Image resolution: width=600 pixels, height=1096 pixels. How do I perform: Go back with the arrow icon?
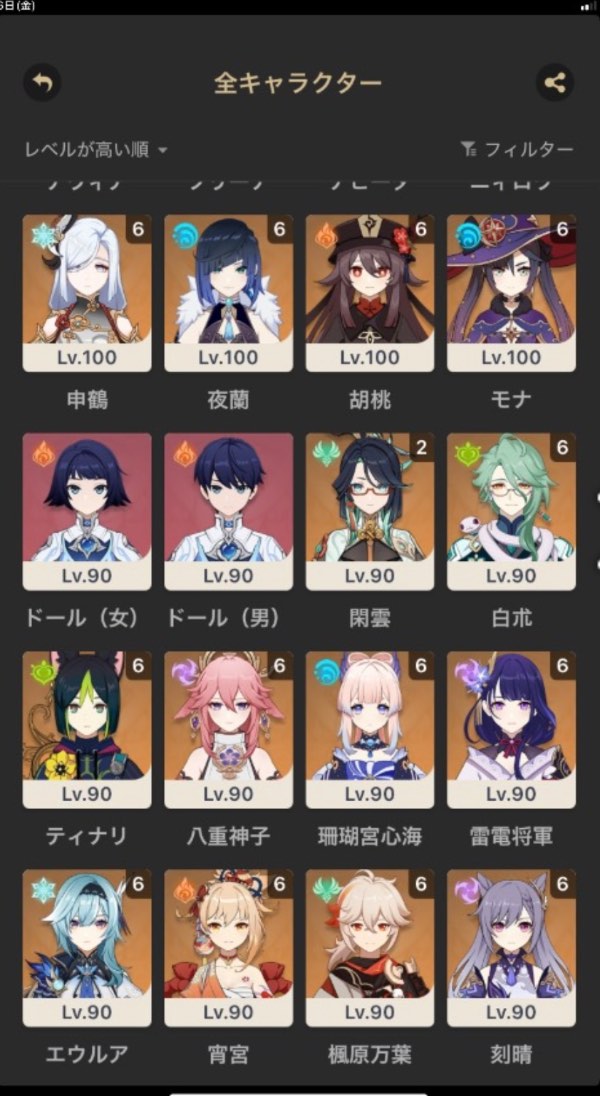[x=43, y=82]
